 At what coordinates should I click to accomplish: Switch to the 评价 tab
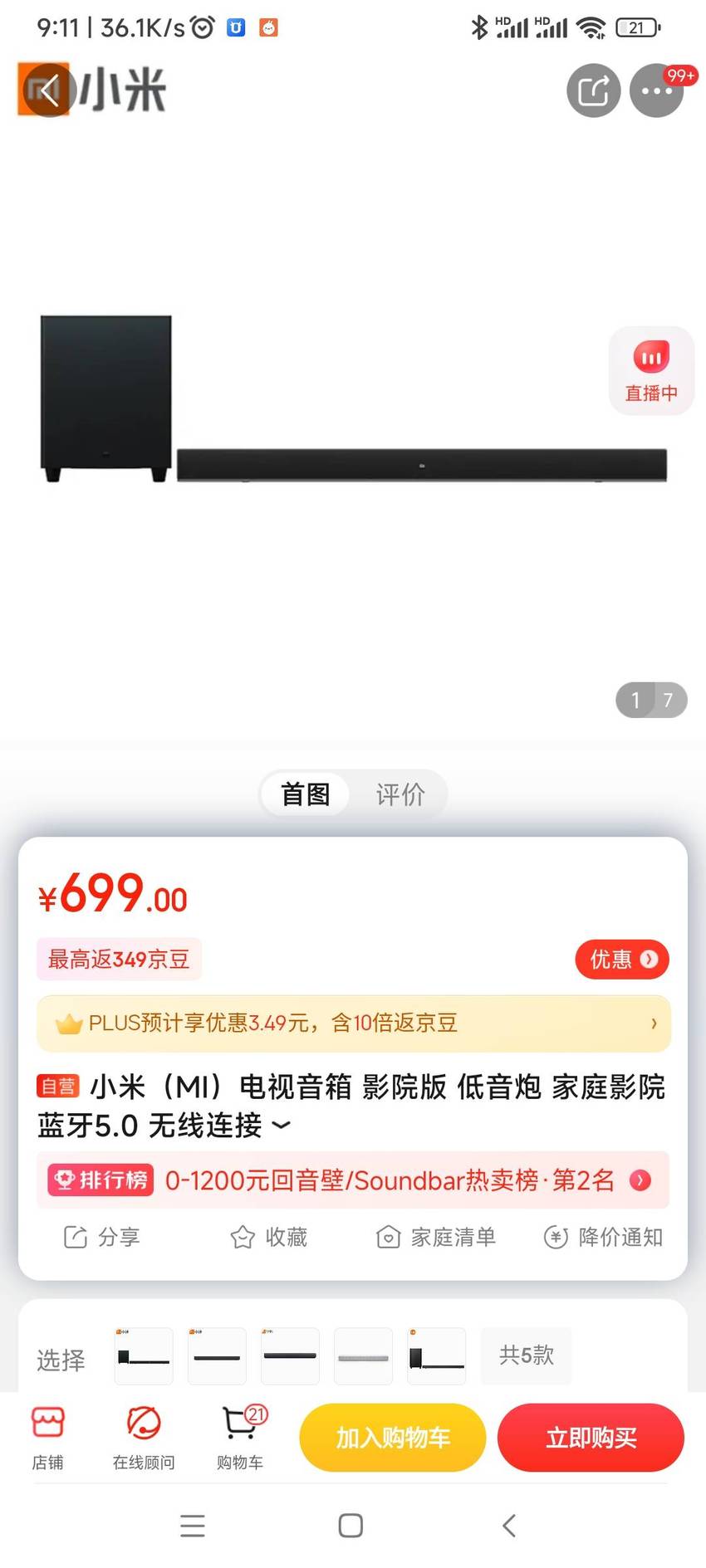400,794
